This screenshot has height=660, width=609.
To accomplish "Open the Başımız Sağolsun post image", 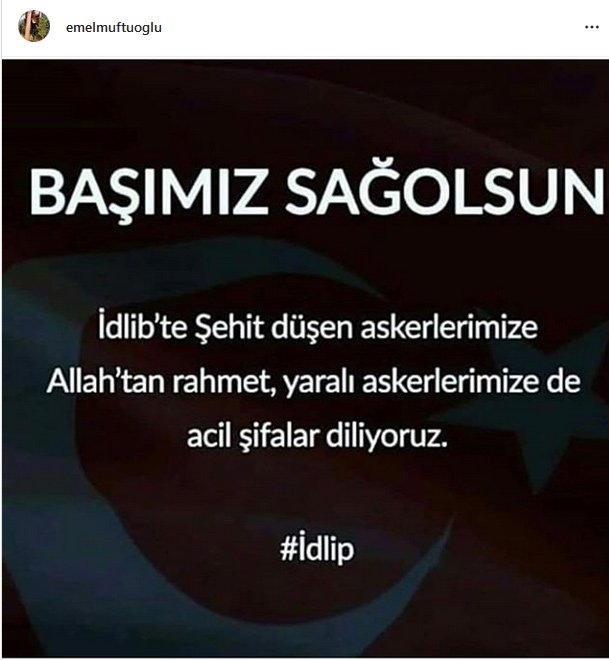I will tap(304, 360).
